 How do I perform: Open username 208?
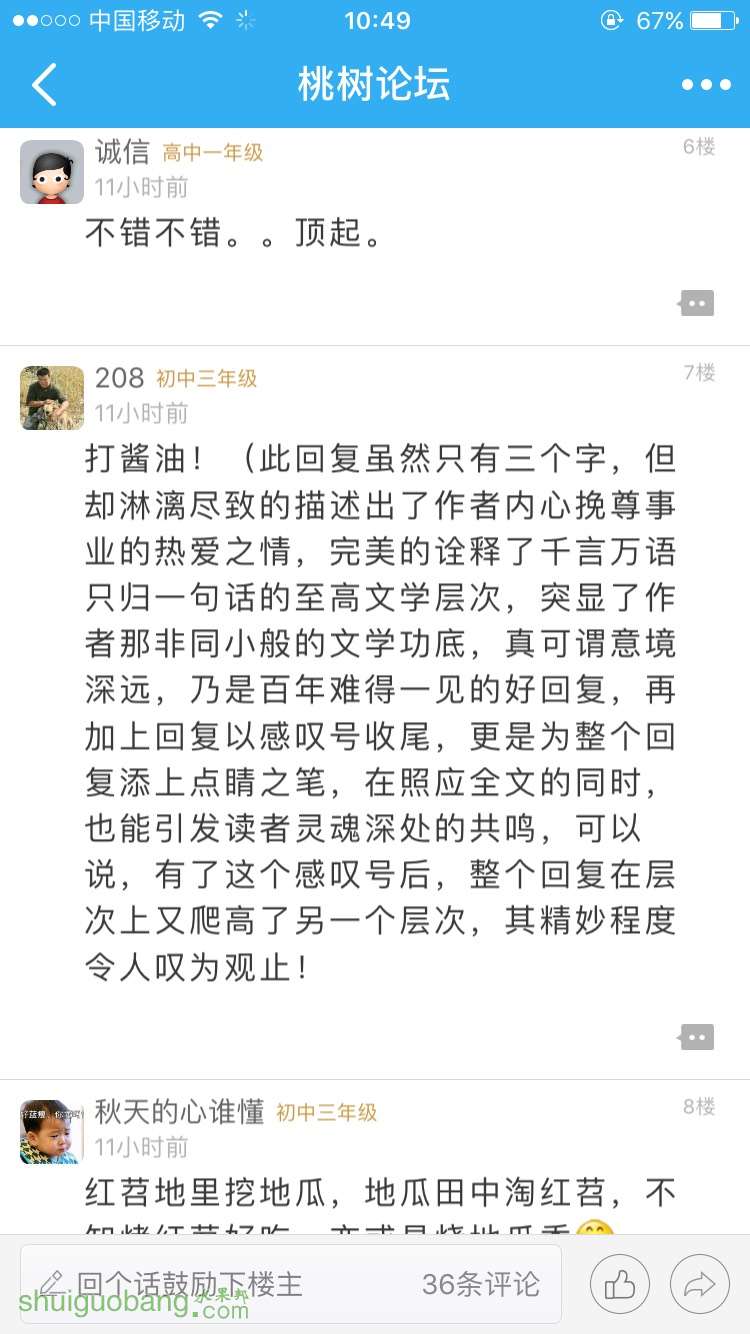click(x=120, y=378)
